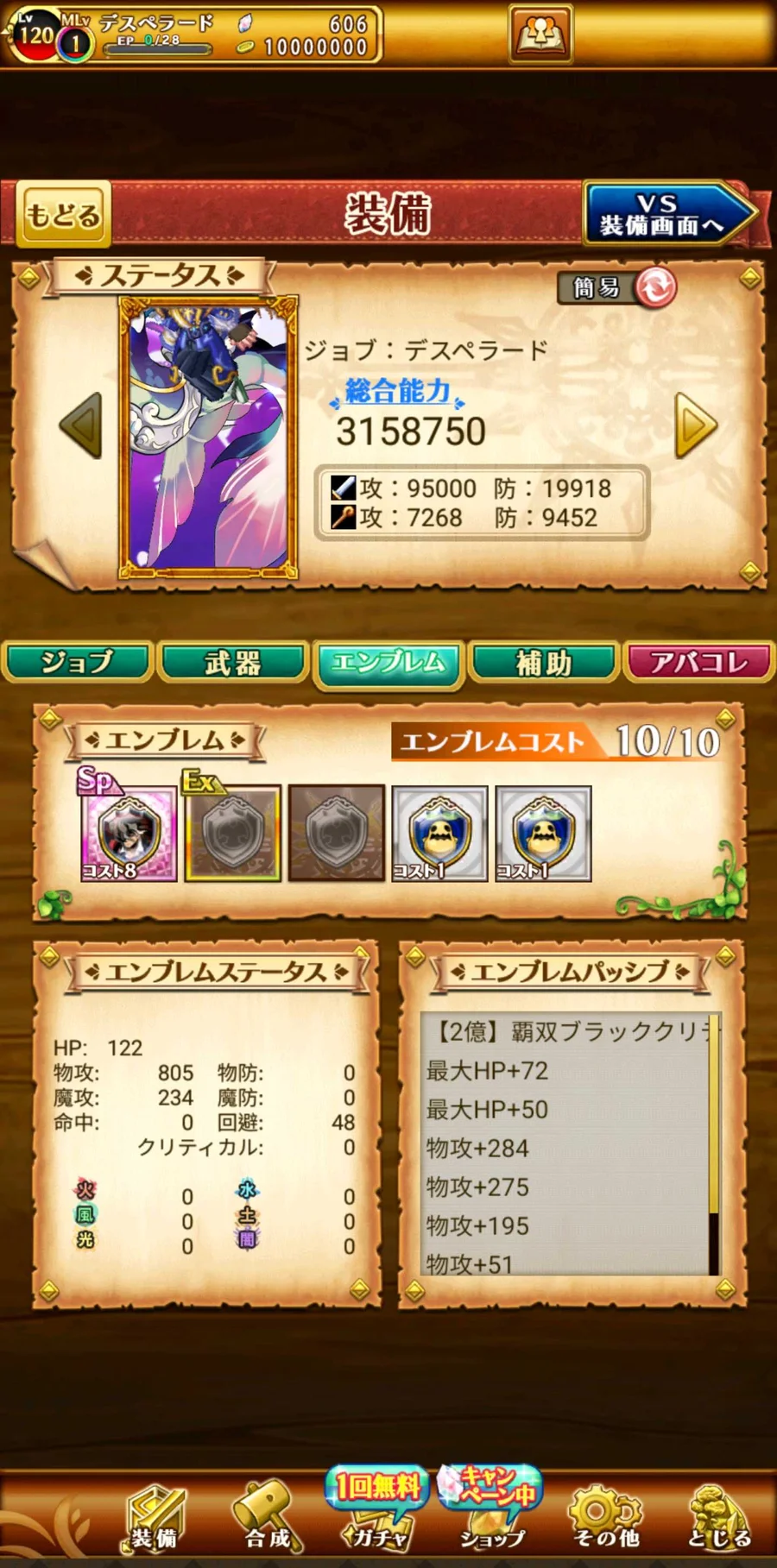Viewport: 777px width, 1568px height.
Task: Open その他 settings menu
Action: coord(606,1518)
